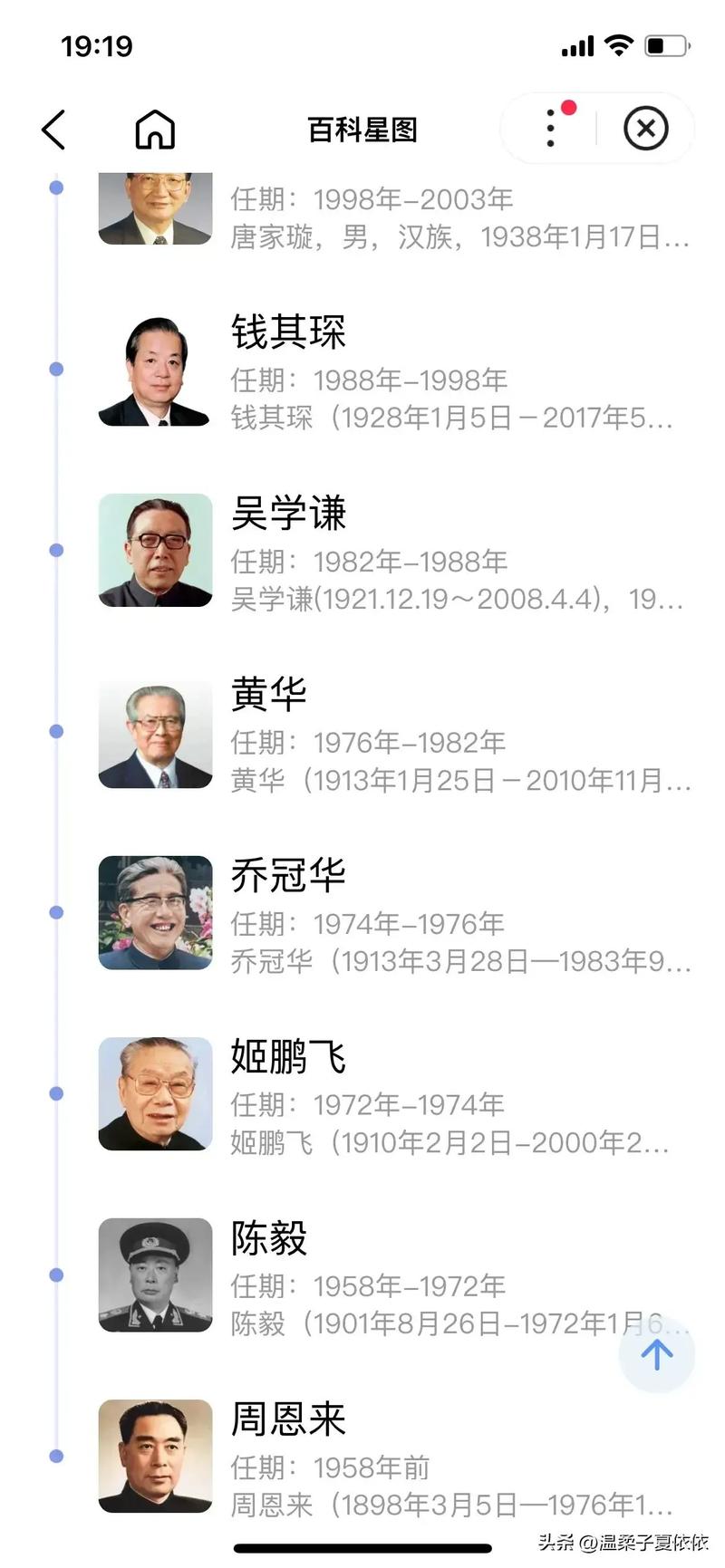Tap the home icon in the top bar

click(x=154, y=129)
